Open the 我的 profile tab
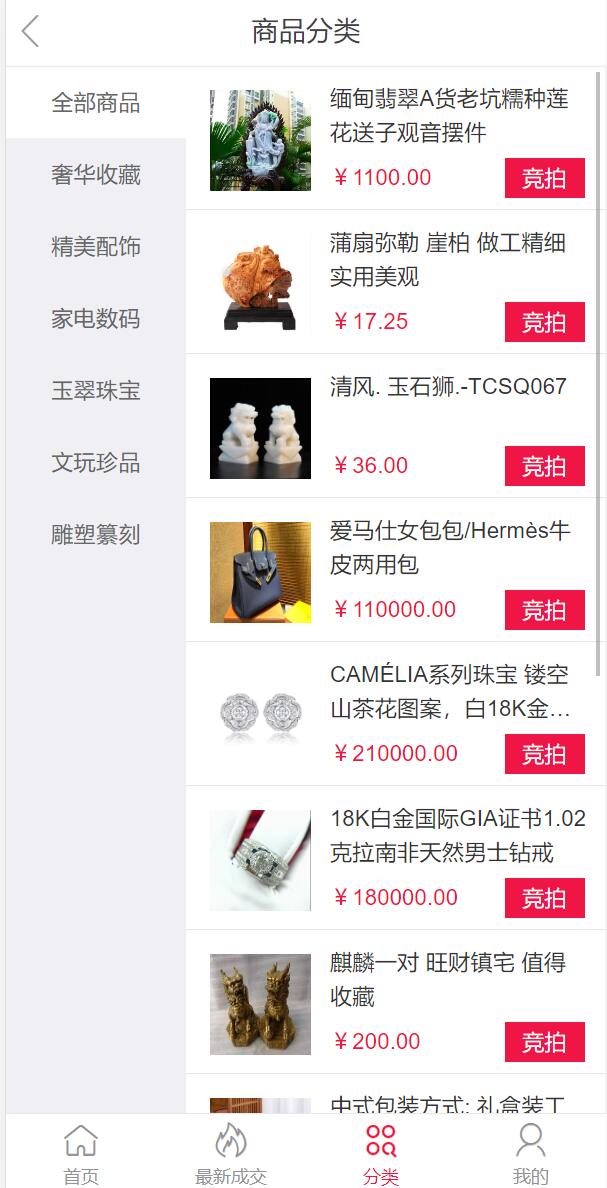 530,1152
